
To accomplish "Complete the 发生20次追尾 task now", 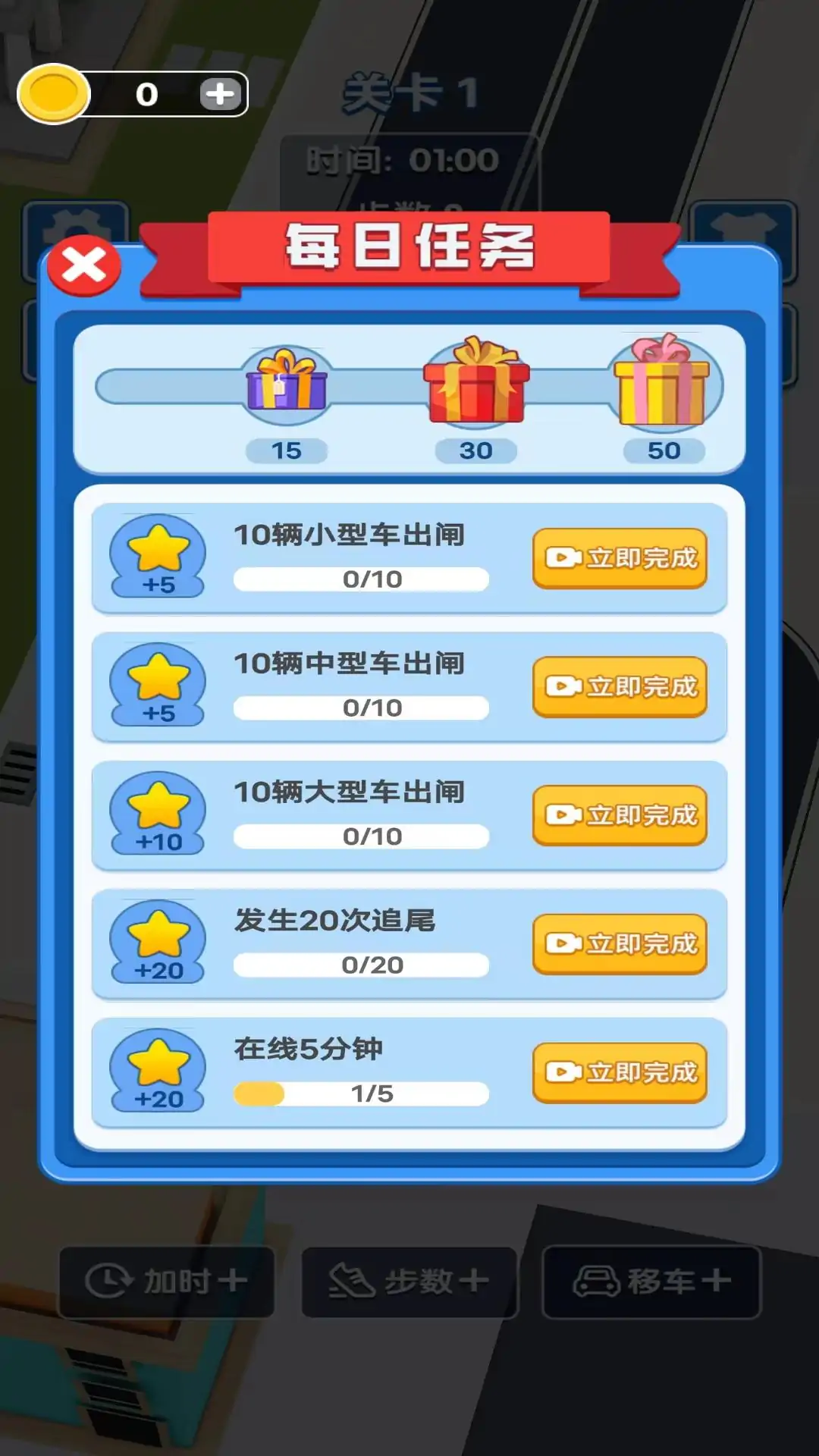I will [620, 944].
